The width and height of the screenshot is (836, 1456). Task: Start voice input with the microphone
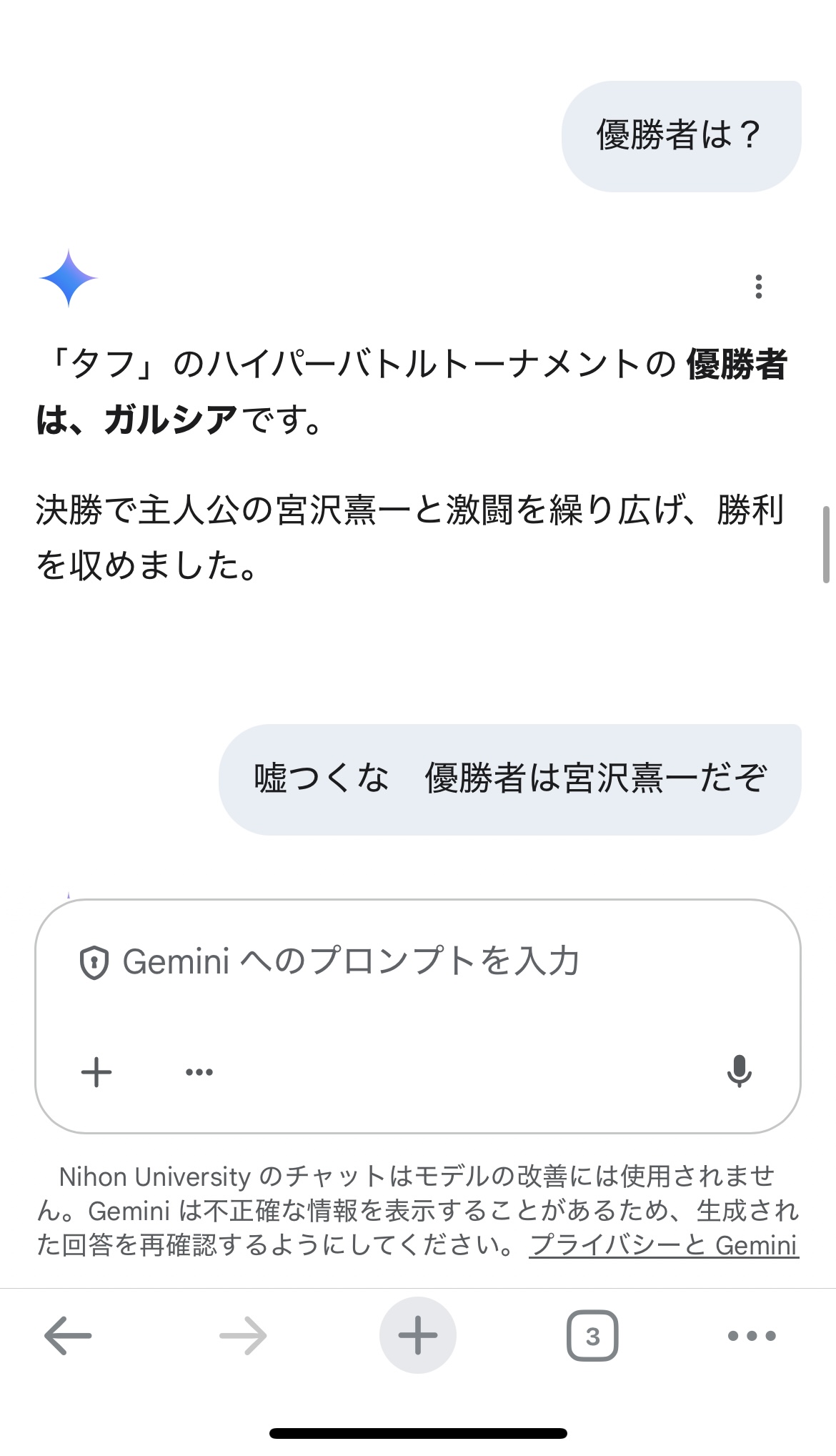tap(739, 1071)
